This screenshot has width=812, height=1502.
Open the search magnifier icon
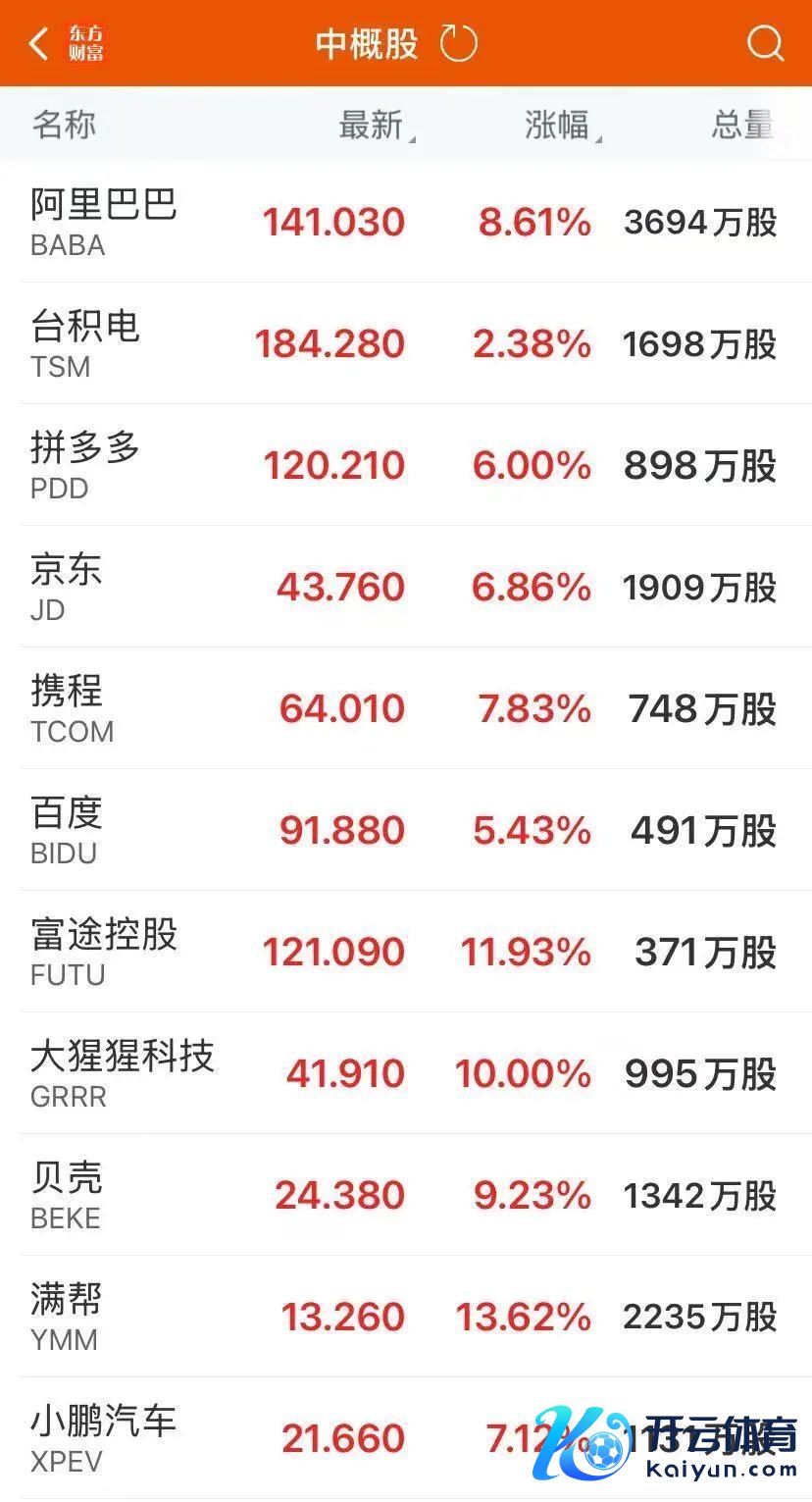tap(765, 44)
